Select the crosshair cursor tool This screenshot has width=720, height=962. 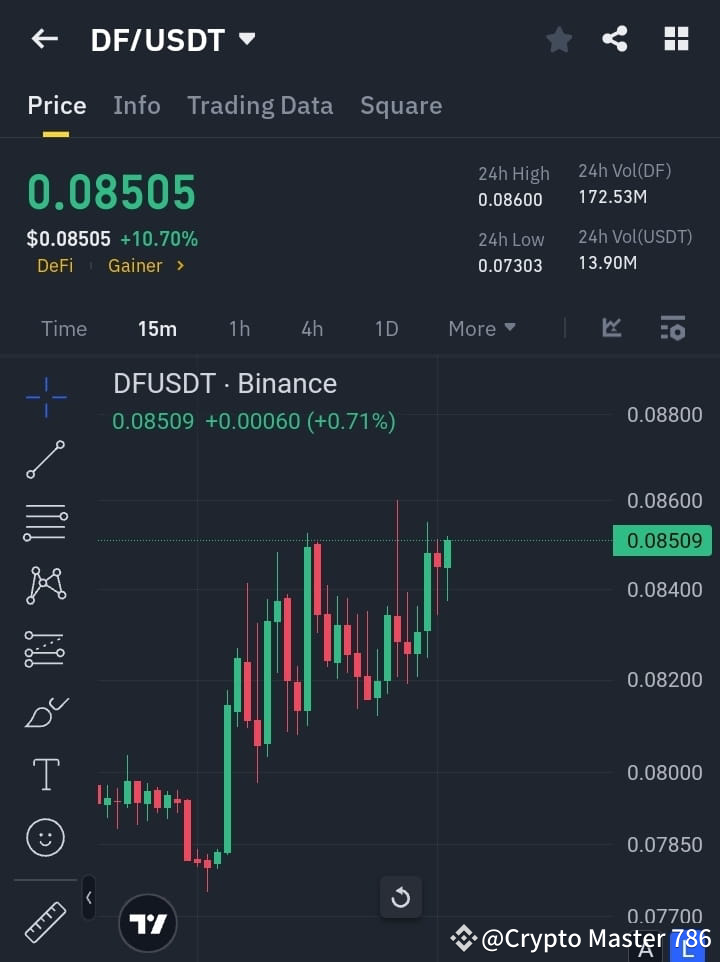click(45, 397)
